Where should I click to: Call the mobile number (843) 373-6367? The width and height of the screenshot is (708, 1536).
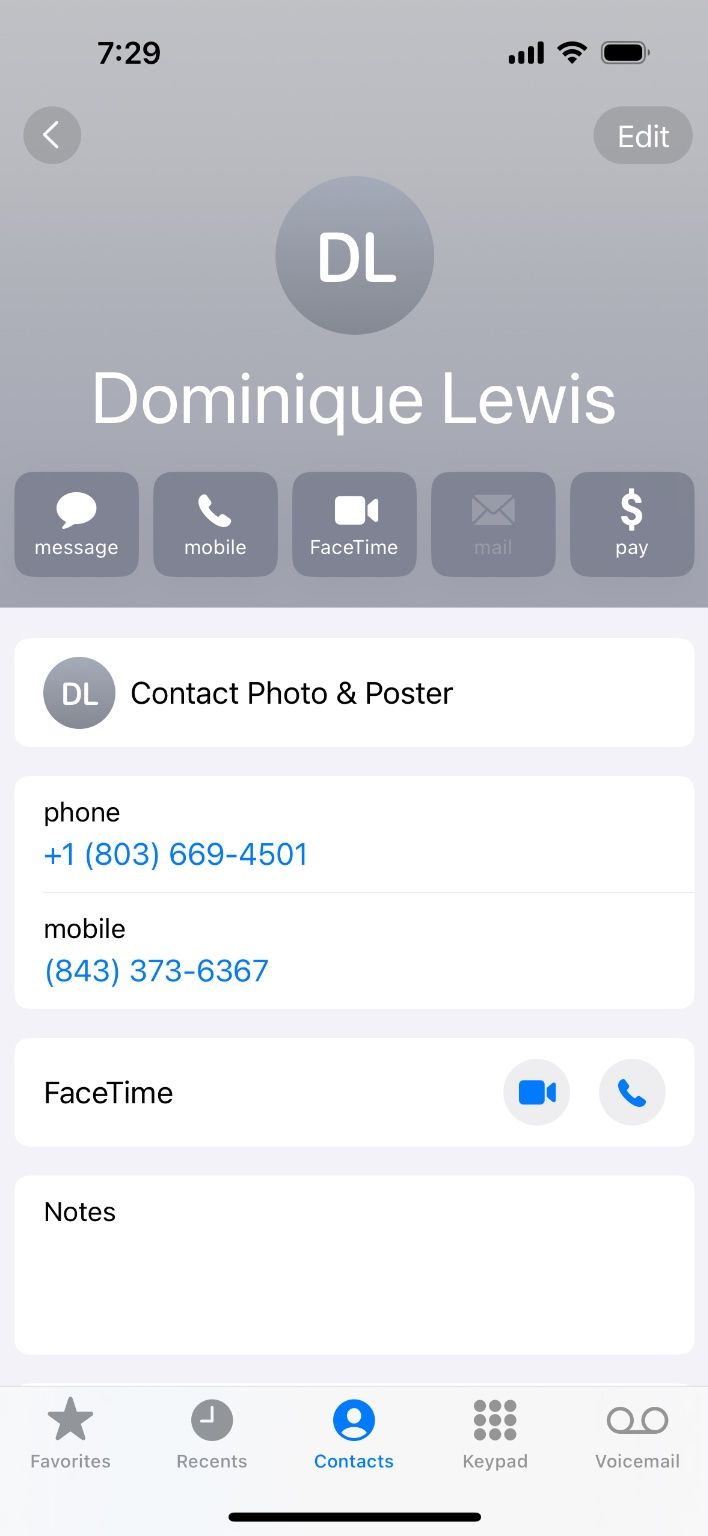point(156,971)
